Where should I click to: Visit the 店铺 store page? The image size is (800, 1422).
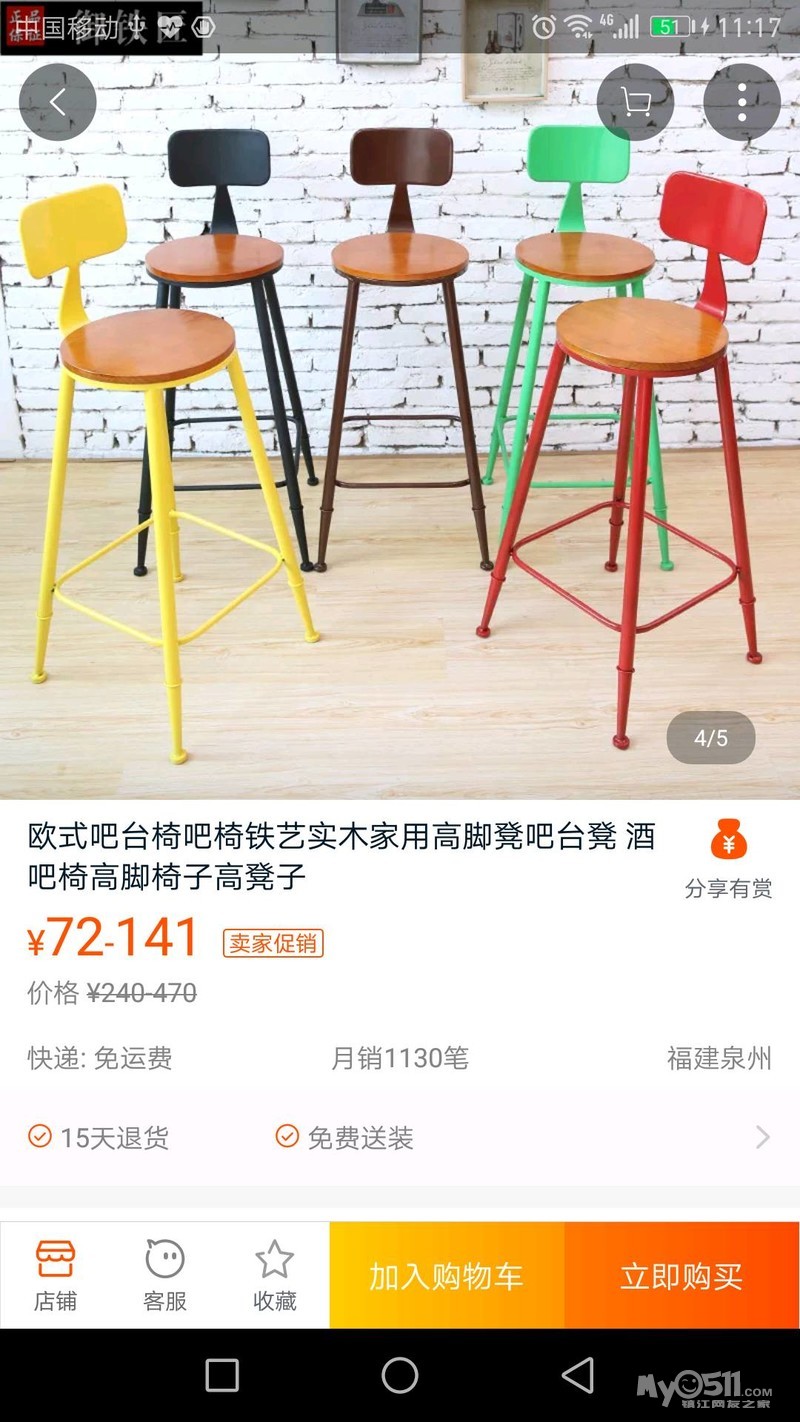tap(55, 1275)
